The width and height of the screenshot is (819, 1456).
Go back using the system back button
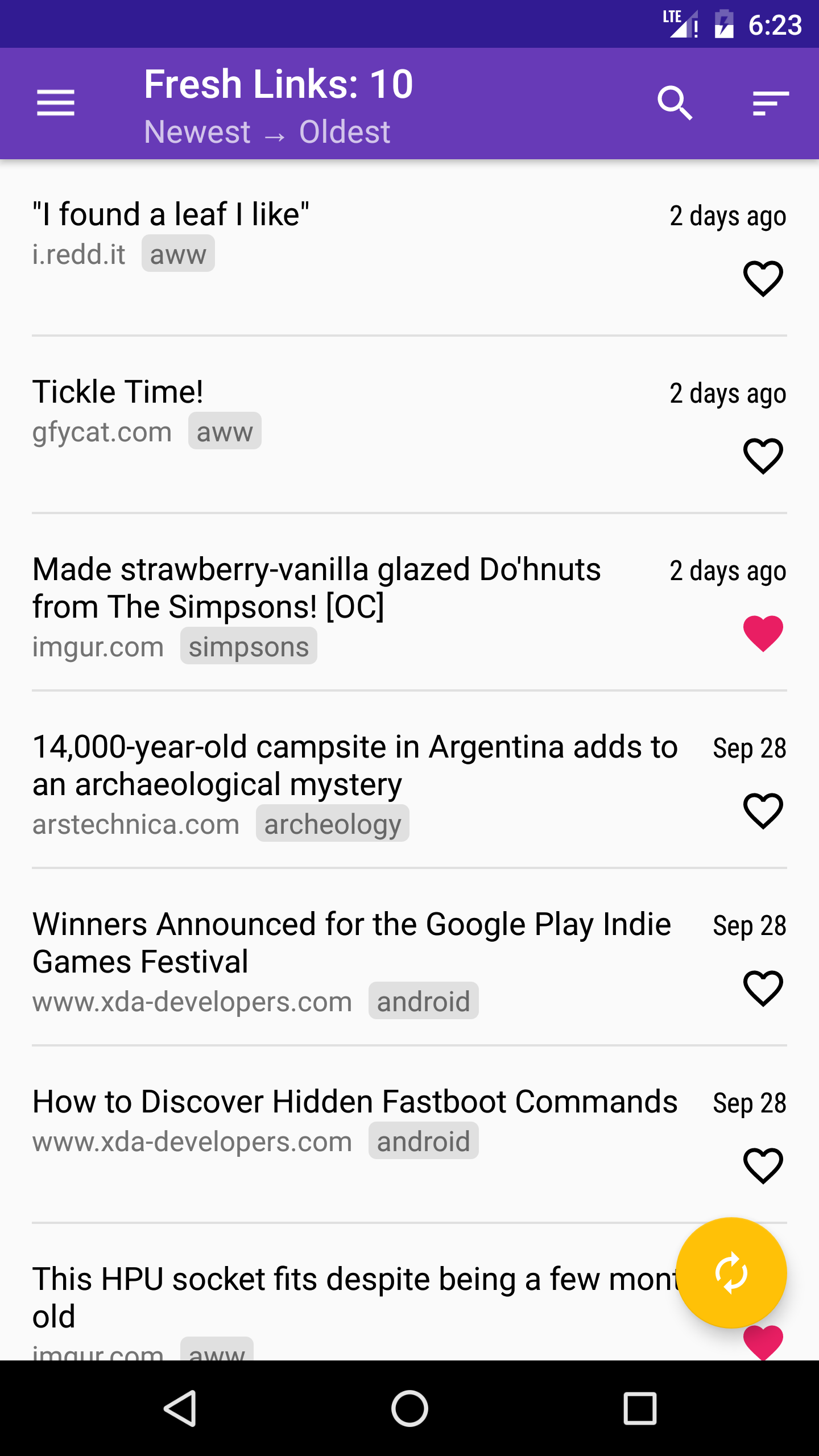point(180,1409)
